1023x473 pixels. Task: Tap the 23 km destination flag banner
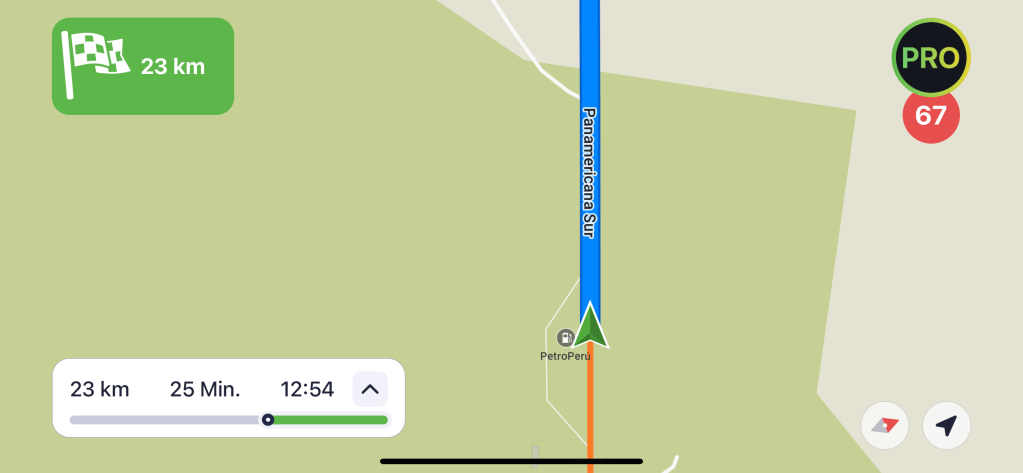(x=143, y=66)
